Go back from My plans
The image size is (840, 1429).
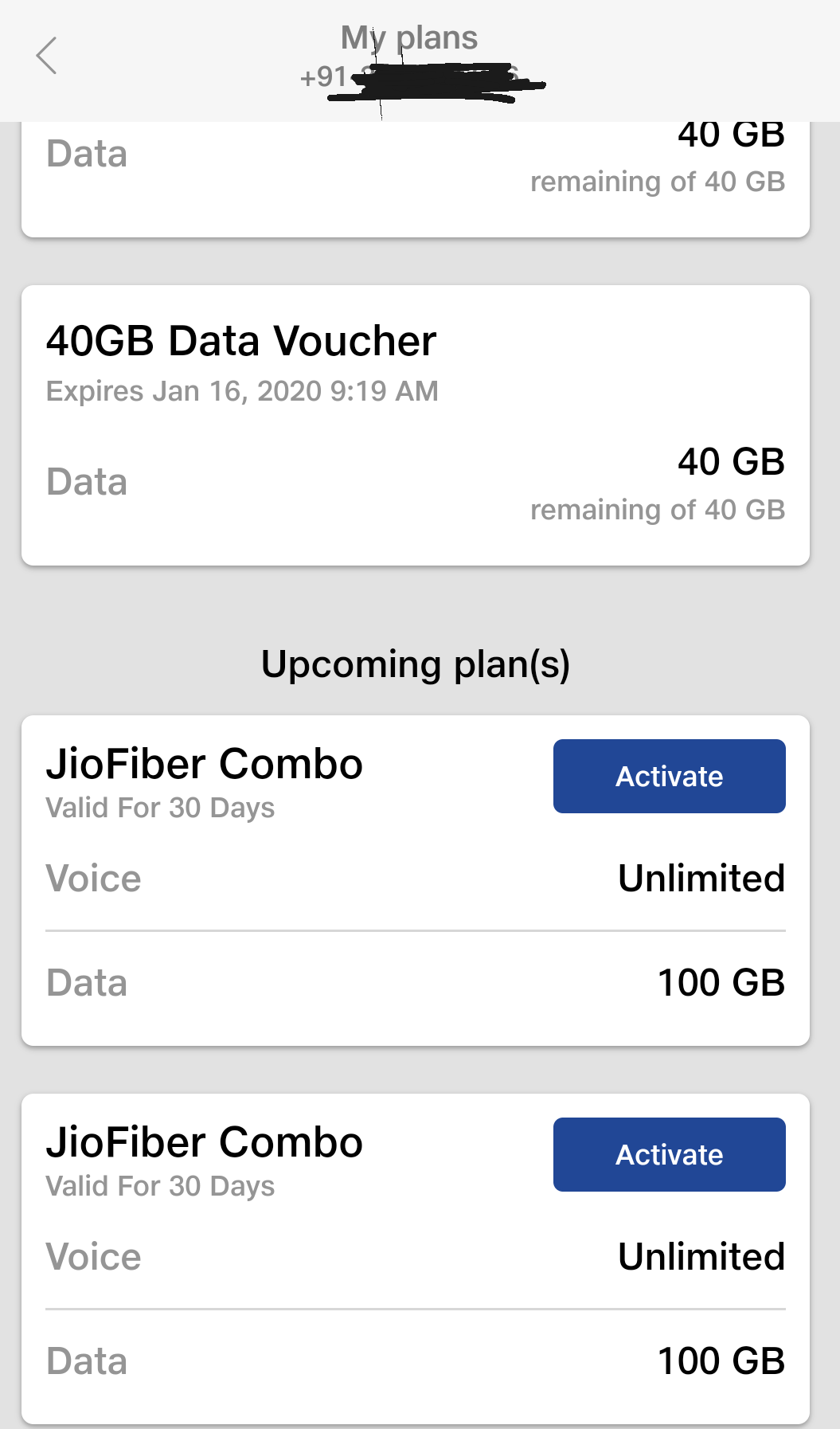pos(47,56)
